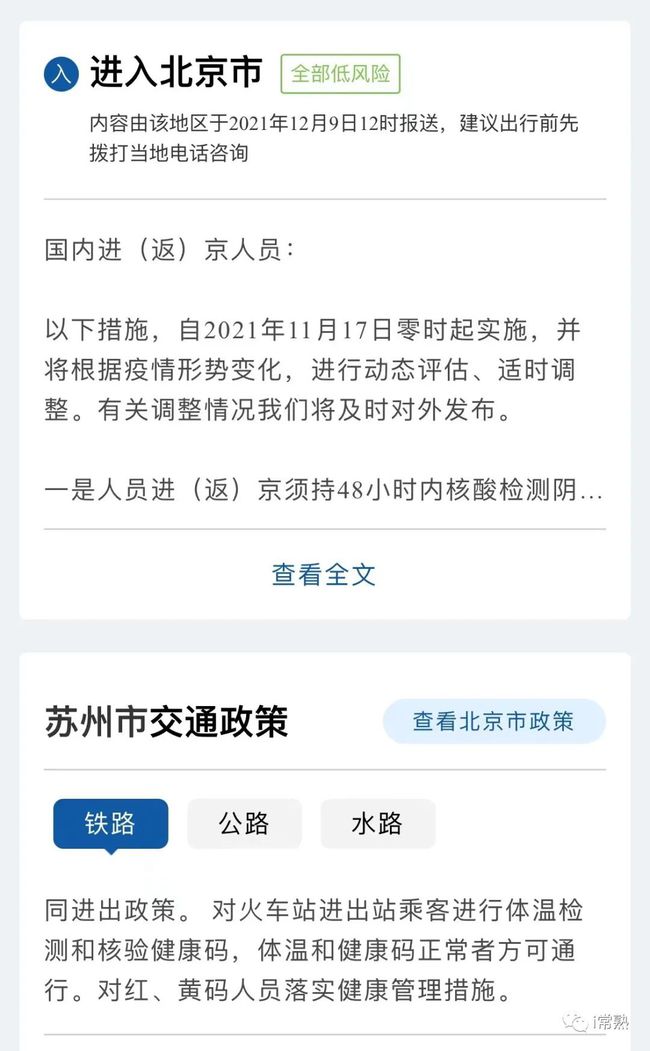Select the 铁路 tab
The height and width of the screenshot is (1051, 650).
110,823
